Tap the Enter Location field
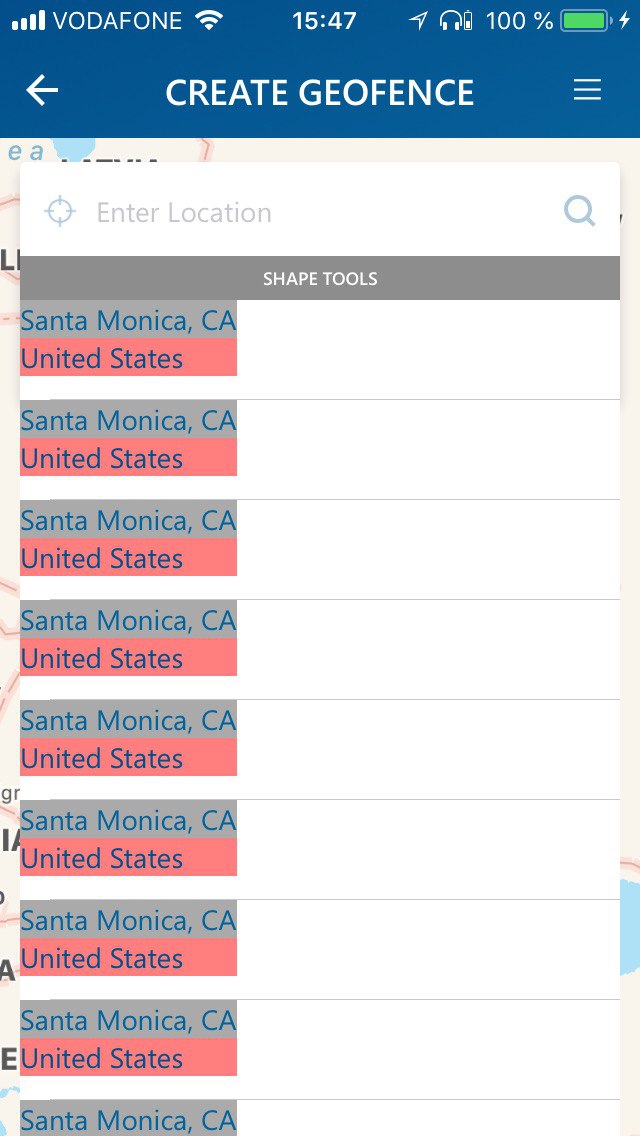Image resolution: width=640 pixels, height=1136 pixels. [319, 212]
